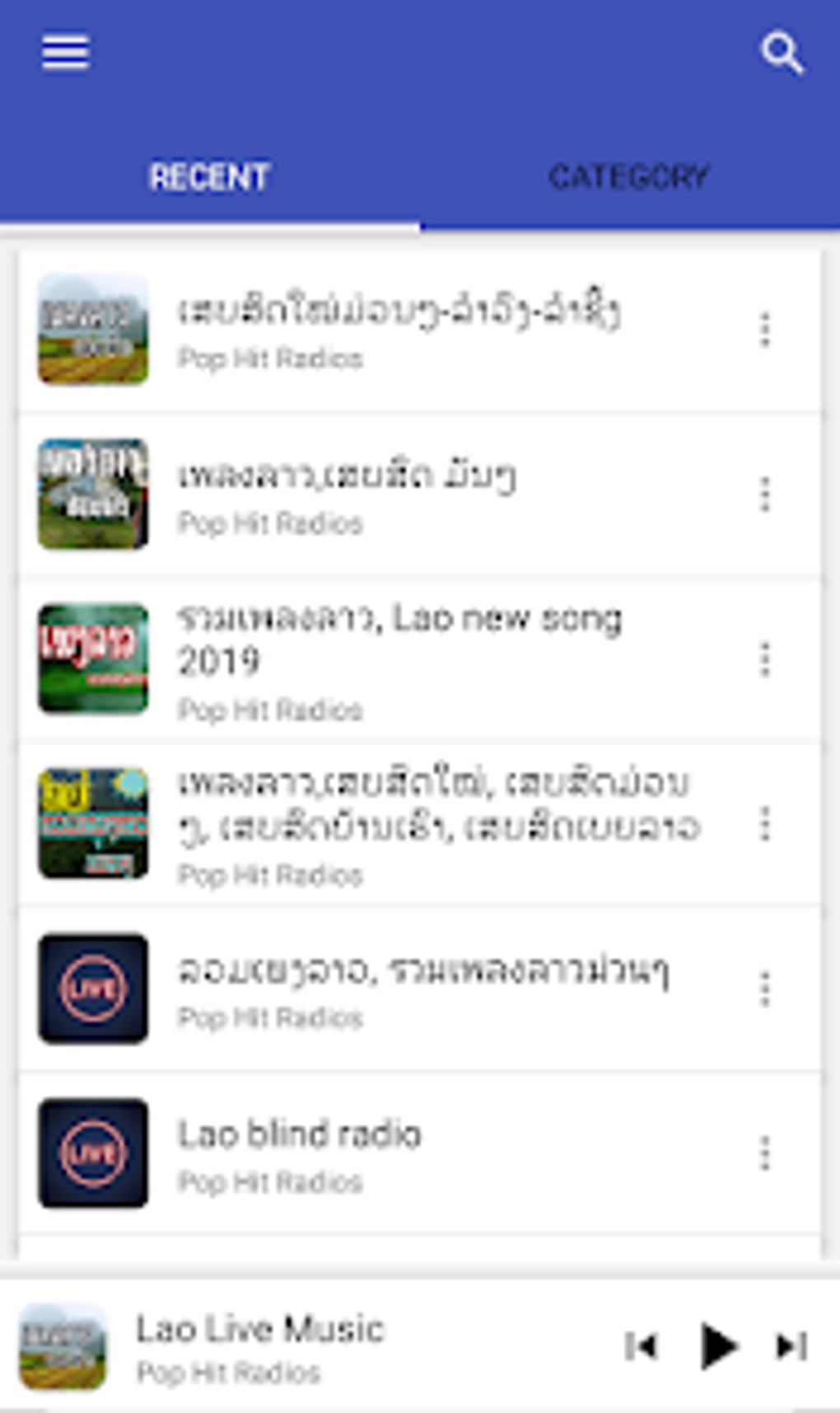840x1413 pixels.
Task: Open the hamburger drawer menu
Action: 66,54
